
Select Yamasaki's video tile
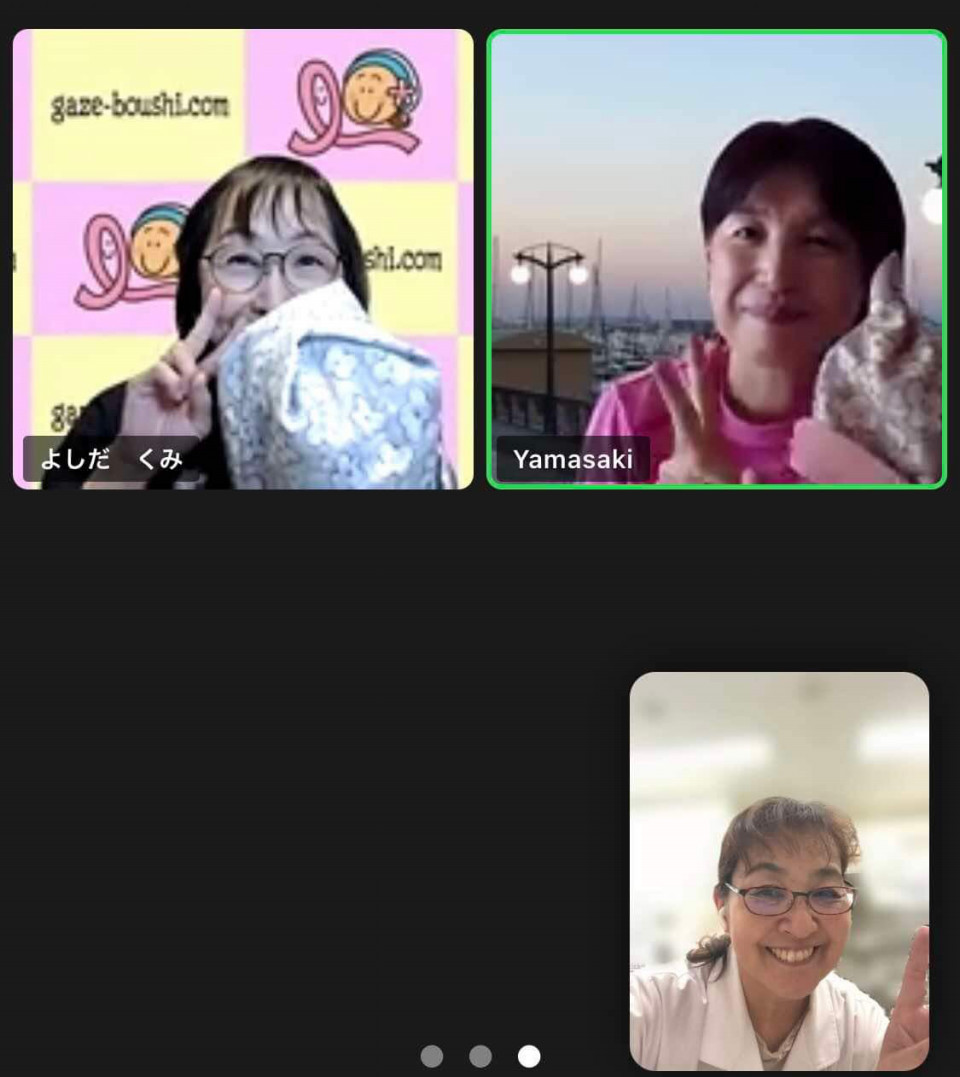click(716, 259)
